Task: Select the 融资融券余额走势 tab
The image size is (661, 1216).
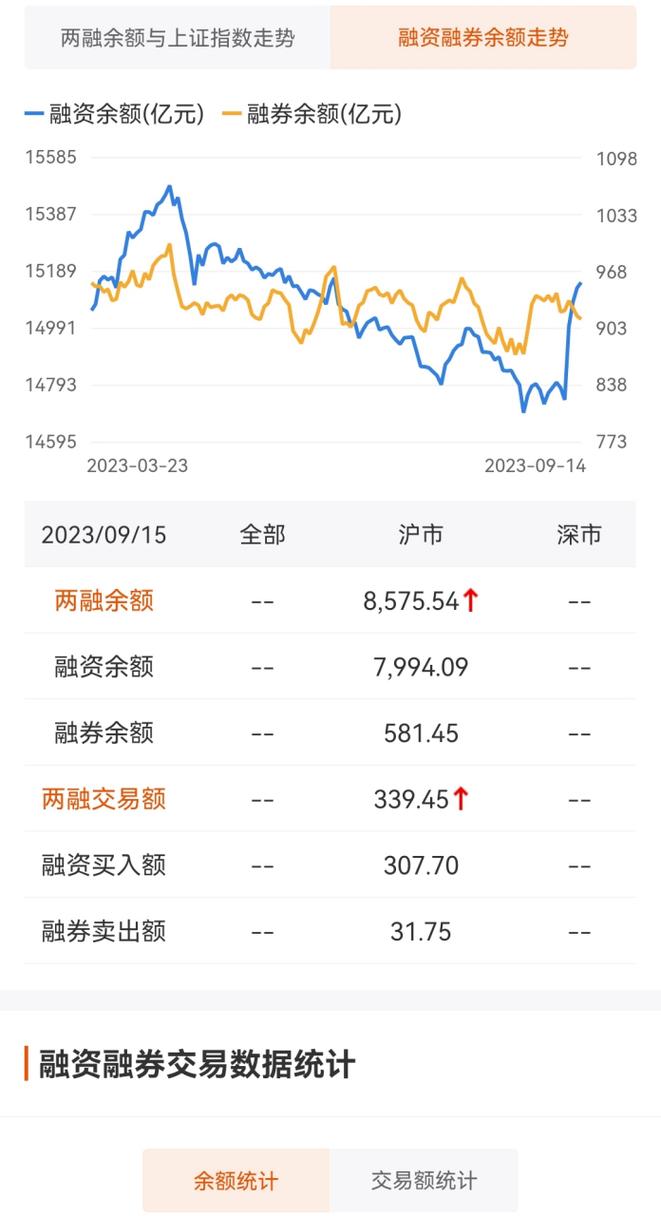Action: click(x=483, y=38)
